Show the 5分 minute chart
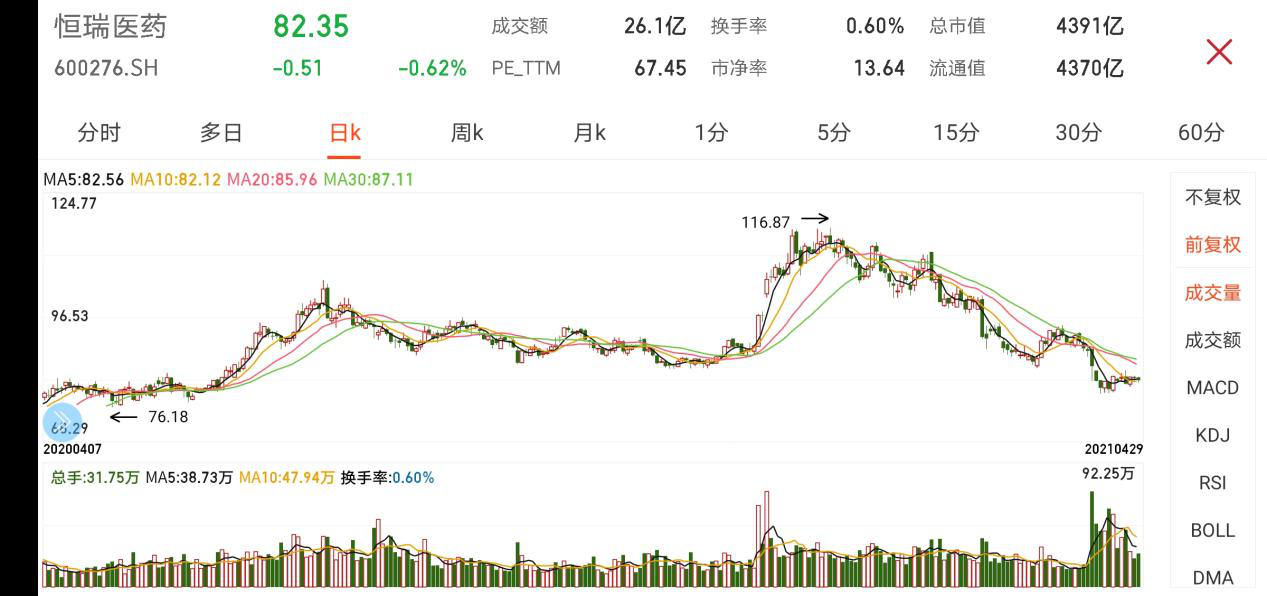 coord(833,132)
